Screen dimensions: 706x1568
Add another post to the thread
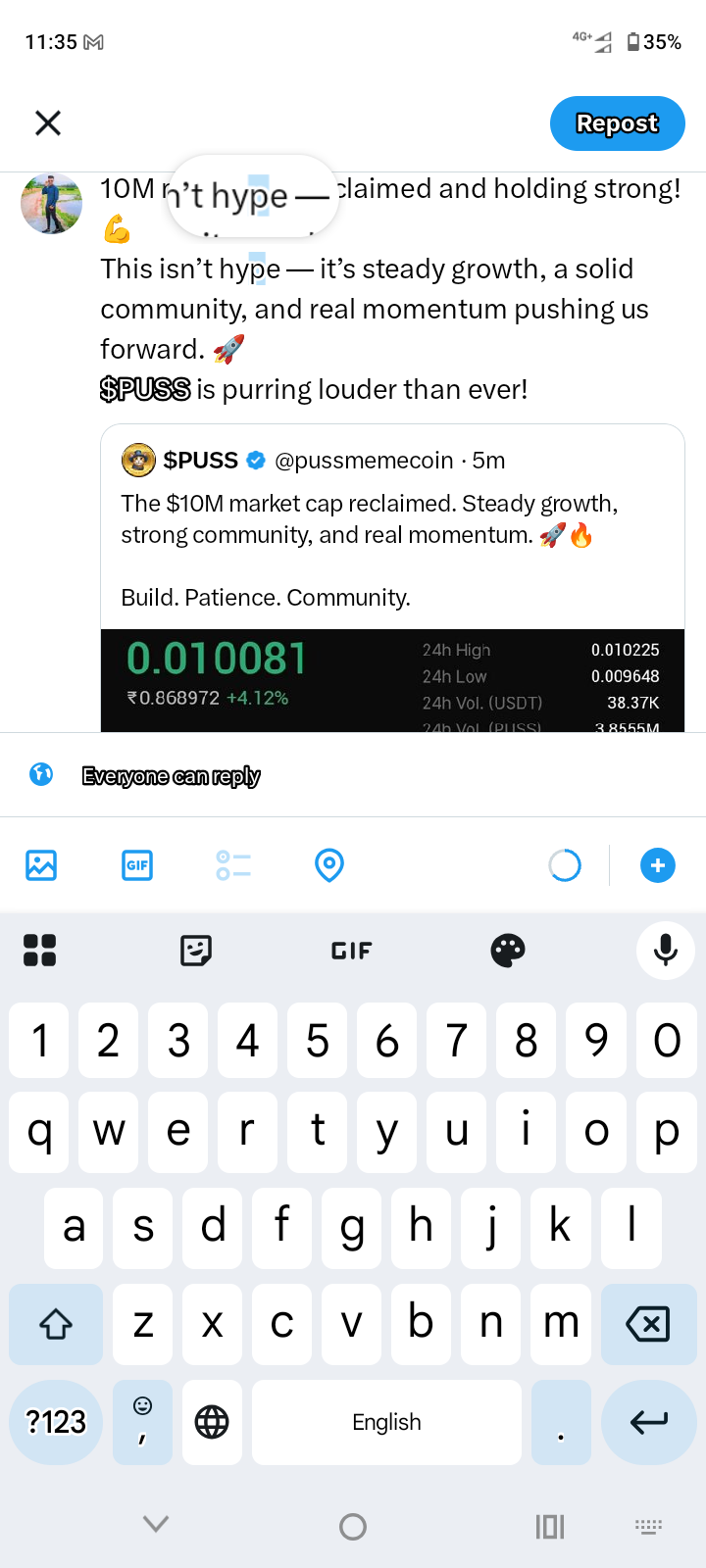tap(657, 865)
